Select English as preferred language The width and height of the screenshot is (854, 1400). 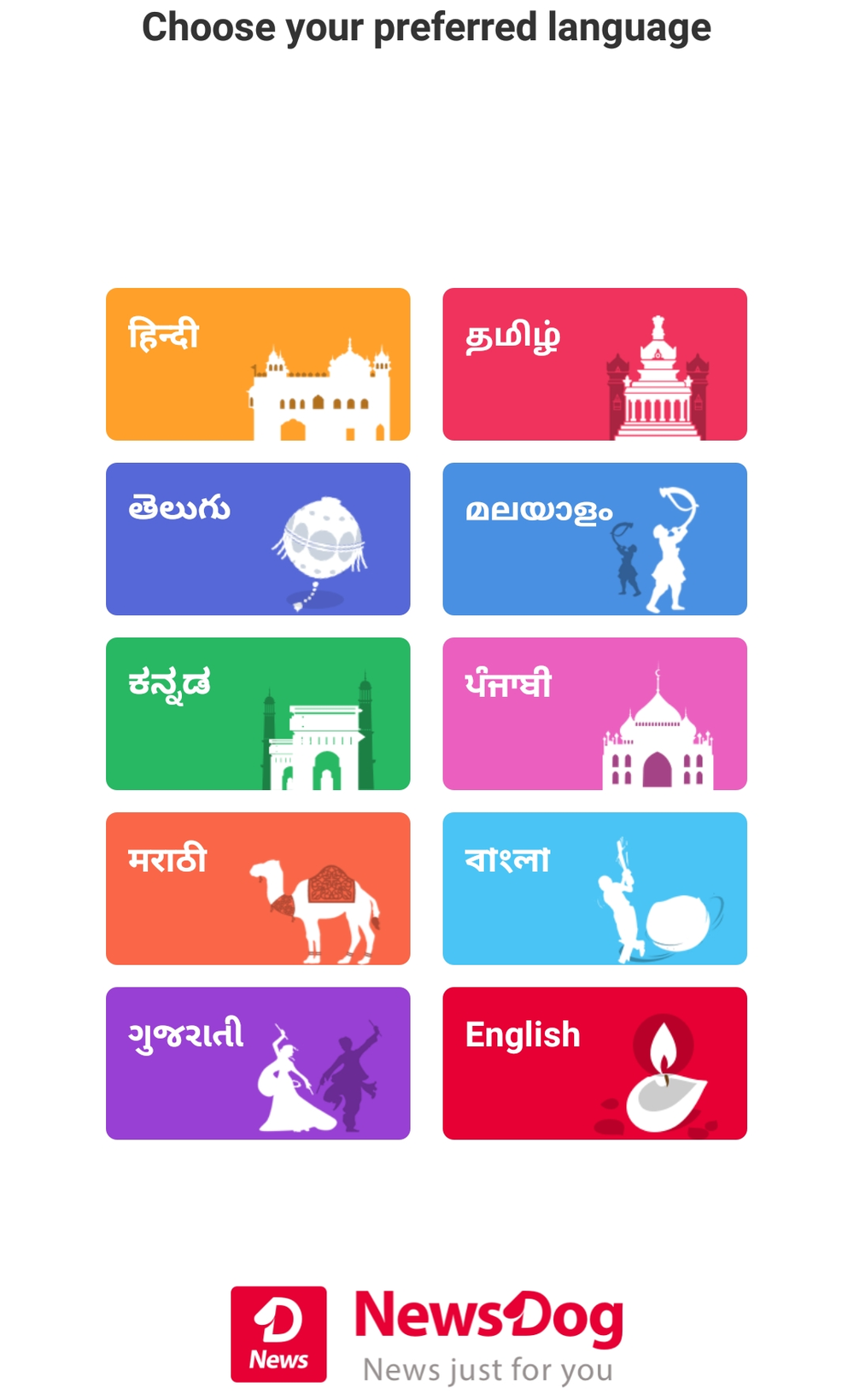pos(595,1063)
